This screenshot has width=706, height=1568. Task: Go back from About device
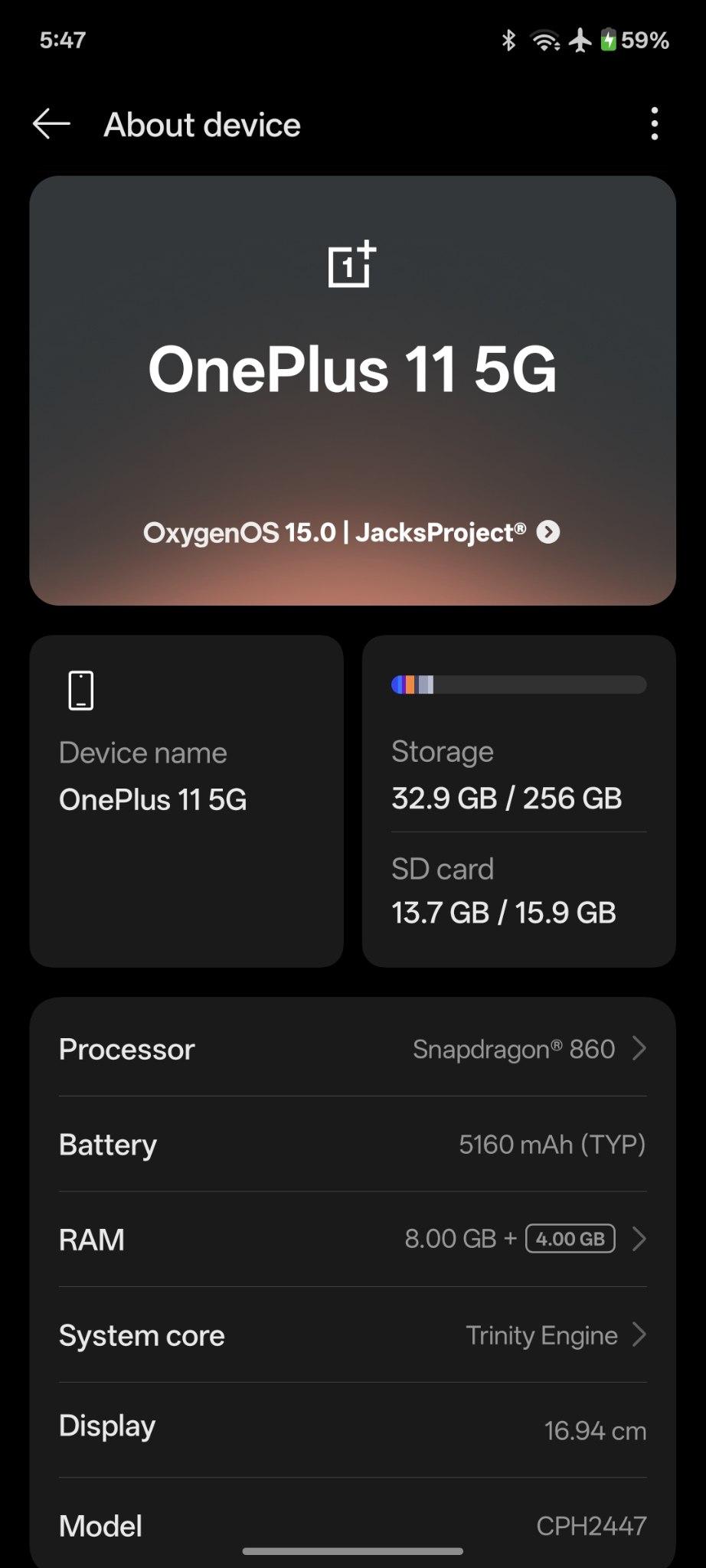click(51, 124)
